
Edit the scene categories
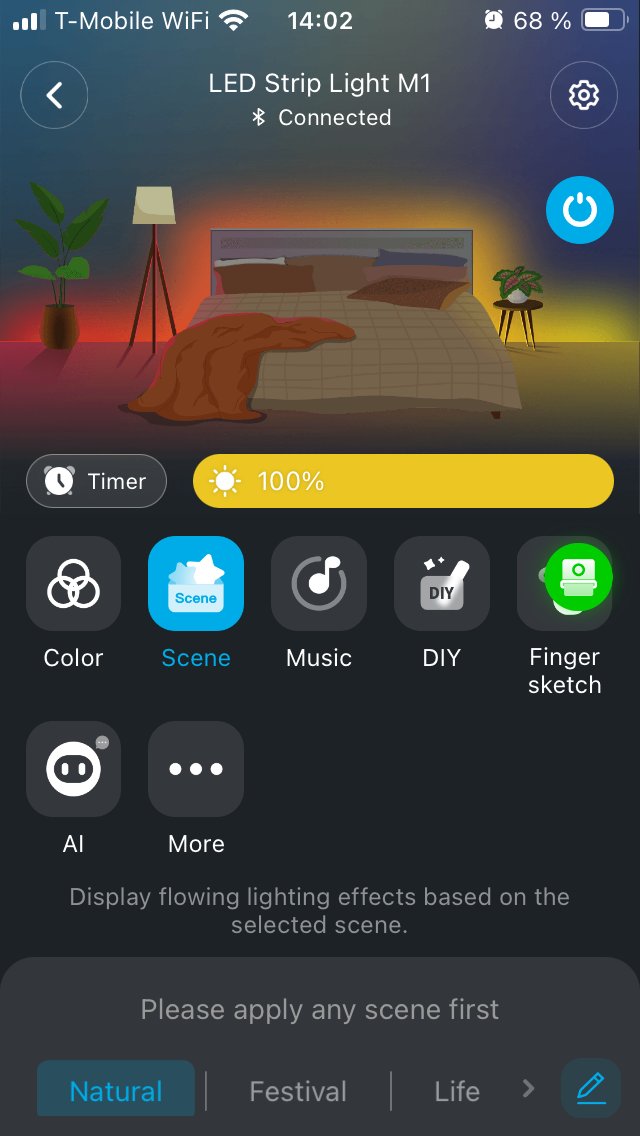coord(591,1087)
